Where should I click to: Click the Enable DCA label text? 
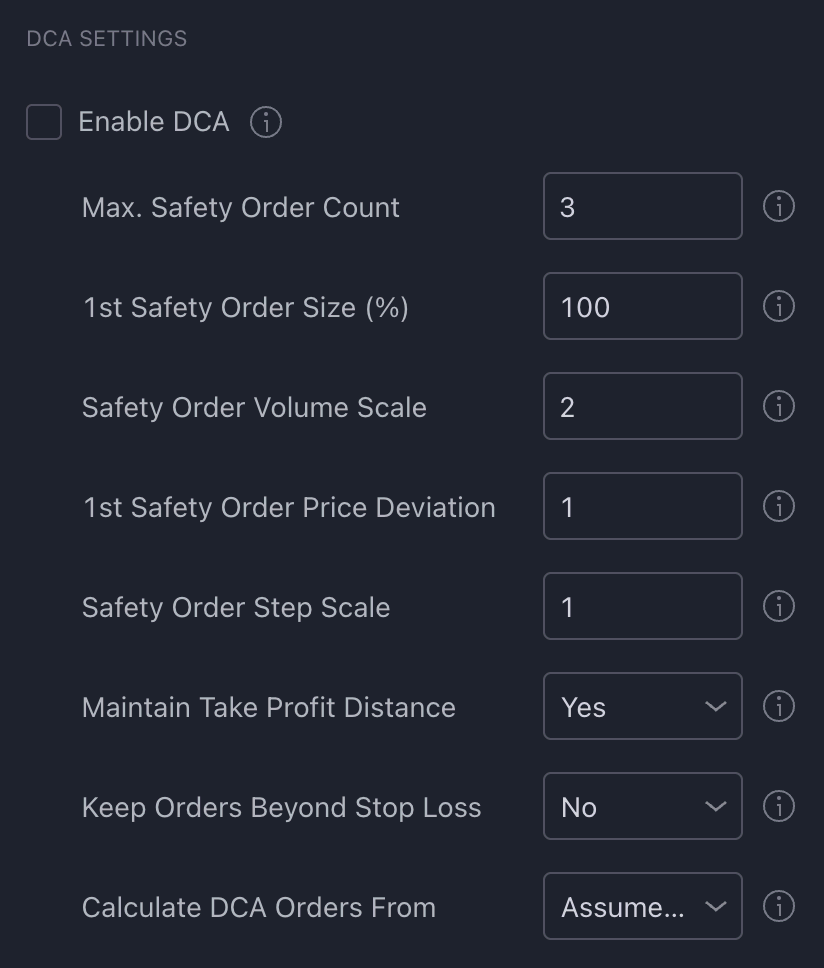point(155,121)
